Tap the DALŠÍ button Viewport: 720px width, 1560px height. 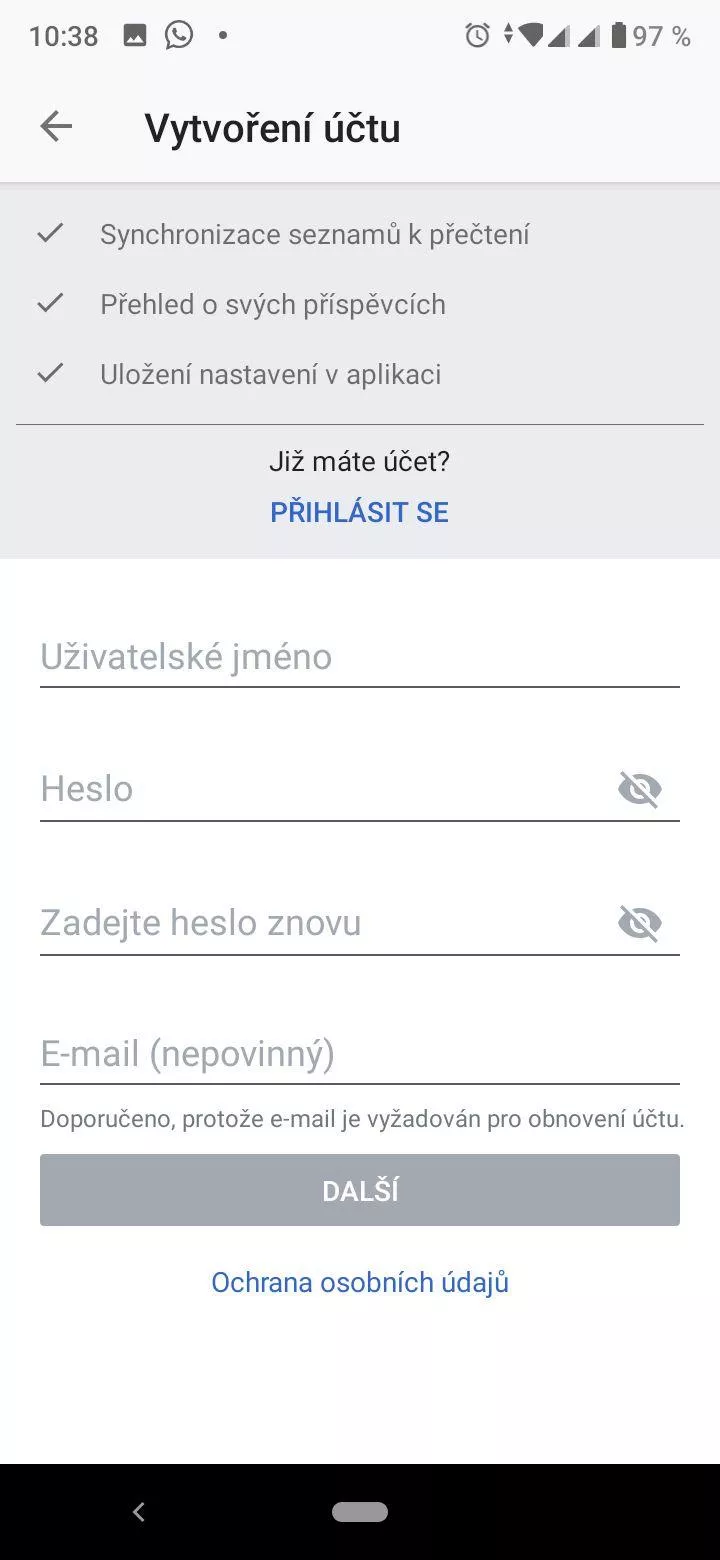[x=360, y=1190]
